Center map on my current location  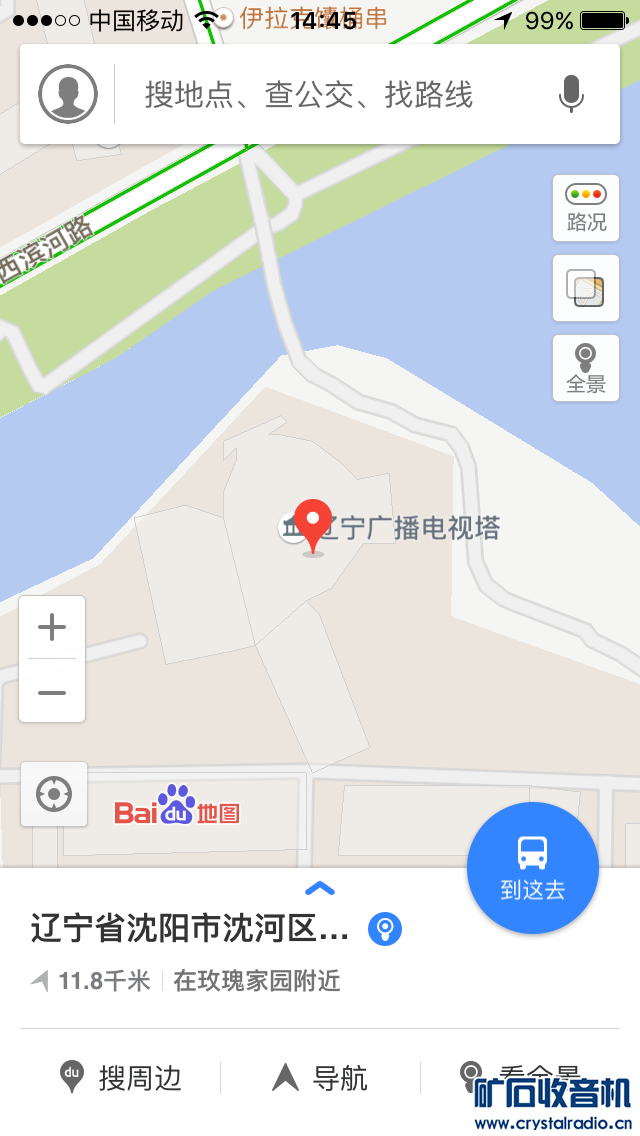click(x=53, y=795)
